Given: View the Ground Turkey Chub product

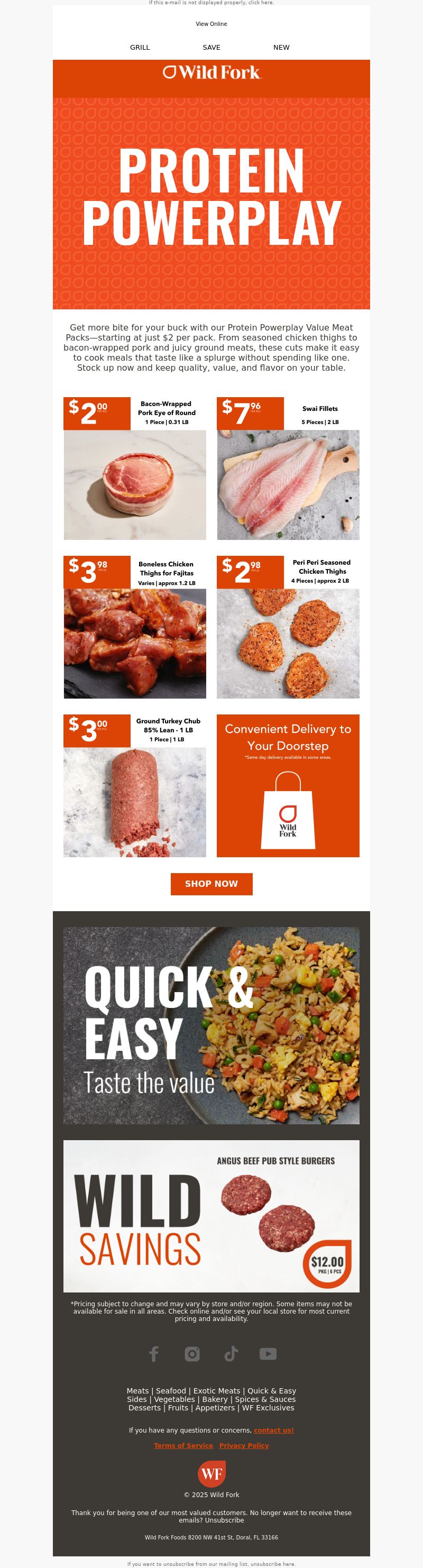Looking at the screenshot, I should (134, 785).
